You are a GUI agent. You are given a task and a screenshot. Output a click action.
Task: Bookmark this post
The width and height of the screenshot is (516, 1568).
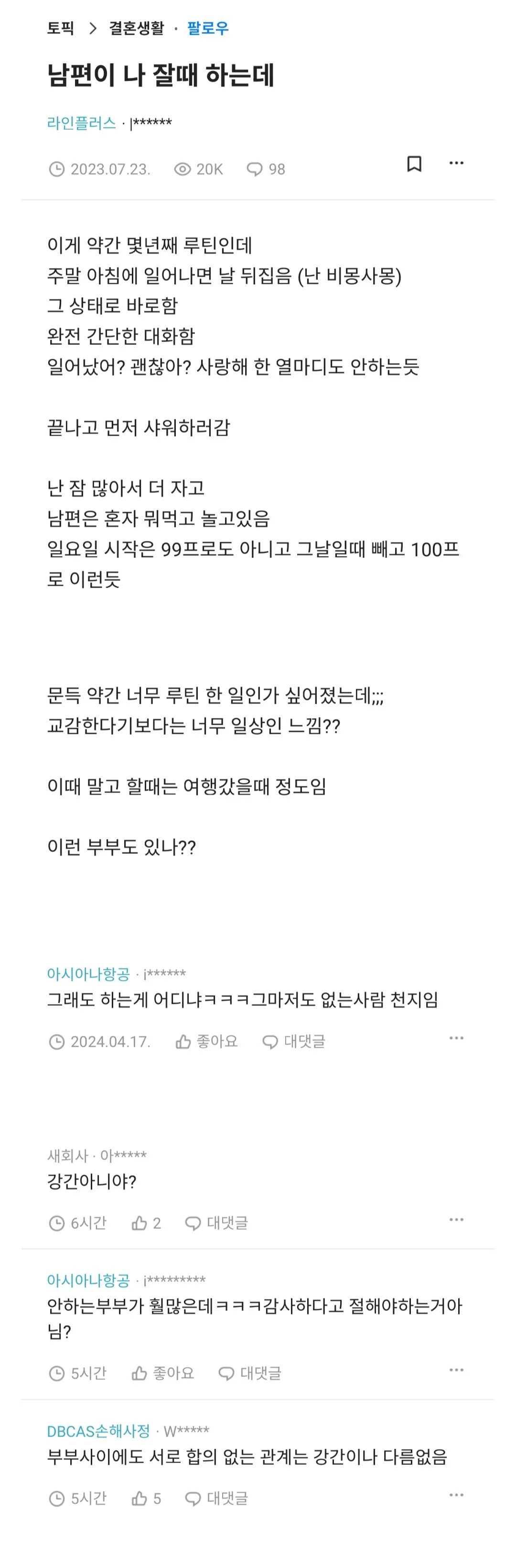point(414,164)
